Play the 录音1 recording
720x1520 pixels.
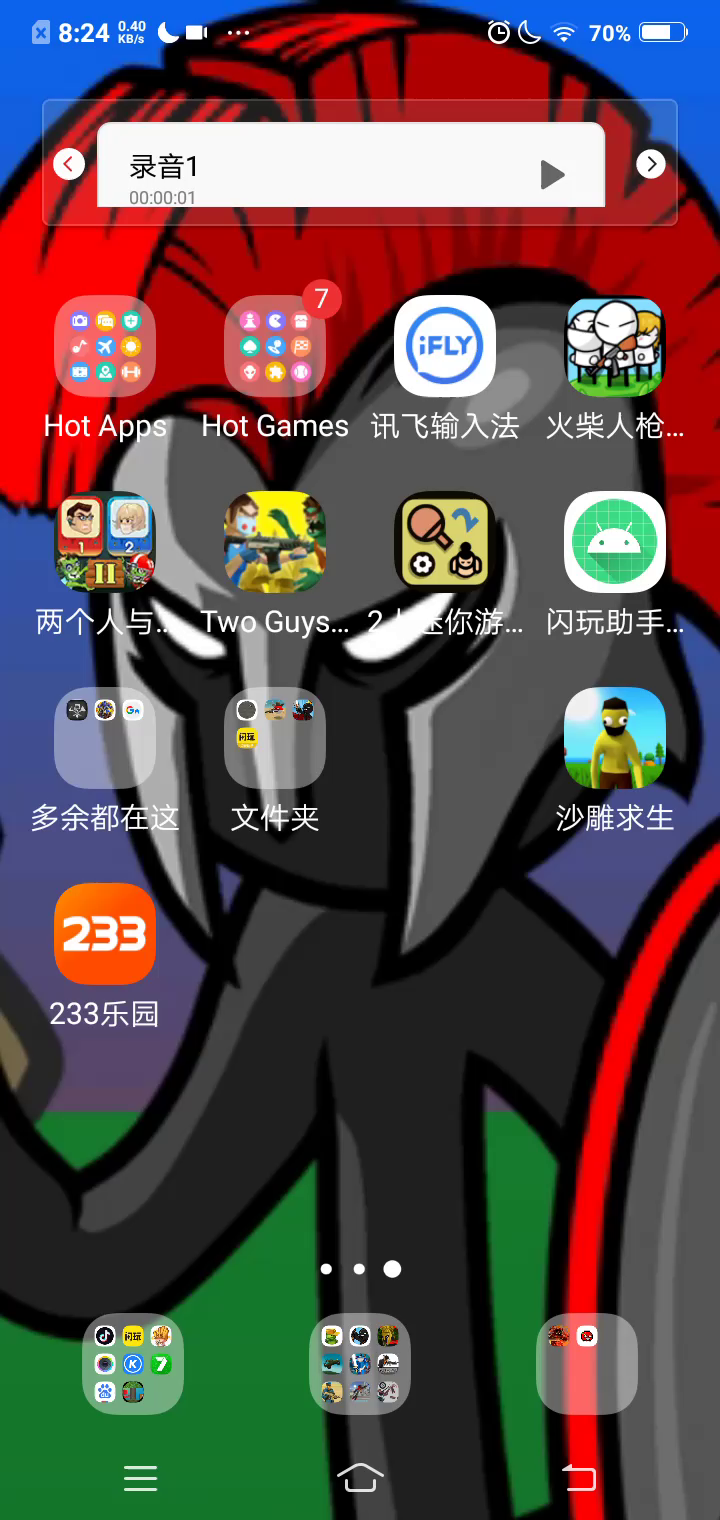tap(552, 174)
